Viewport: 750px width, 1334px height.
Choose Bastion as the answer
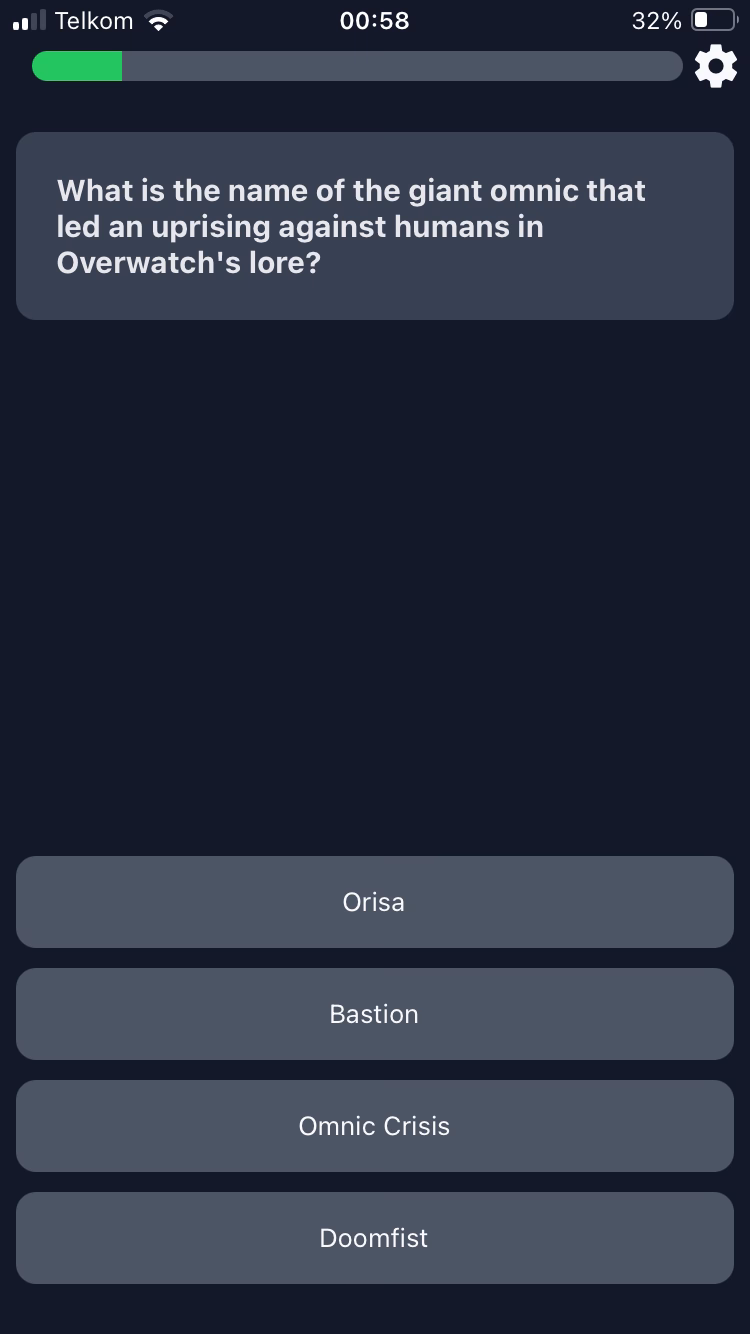[374, 1014]
